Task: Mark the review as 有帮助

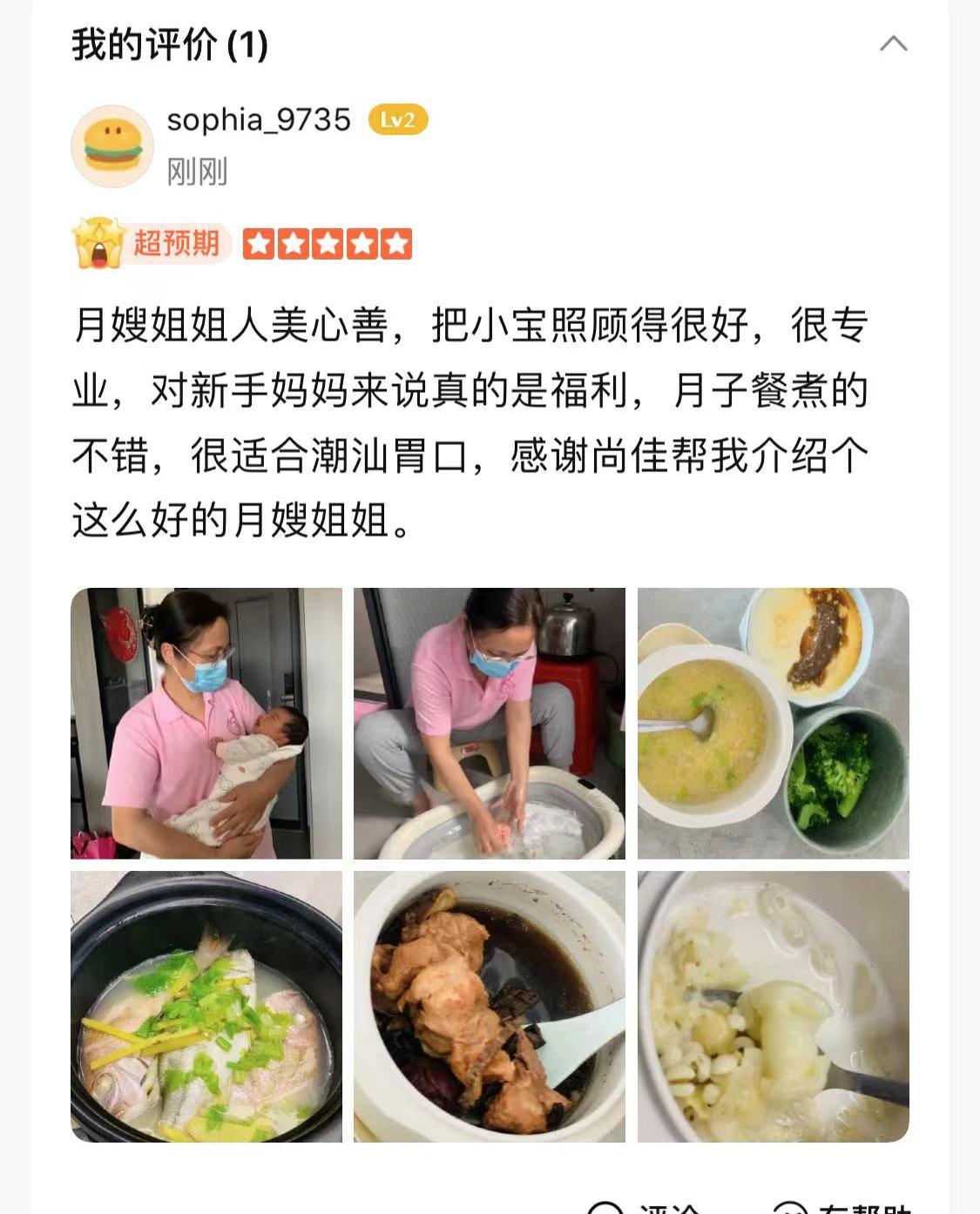Action: click(841, 1207)
